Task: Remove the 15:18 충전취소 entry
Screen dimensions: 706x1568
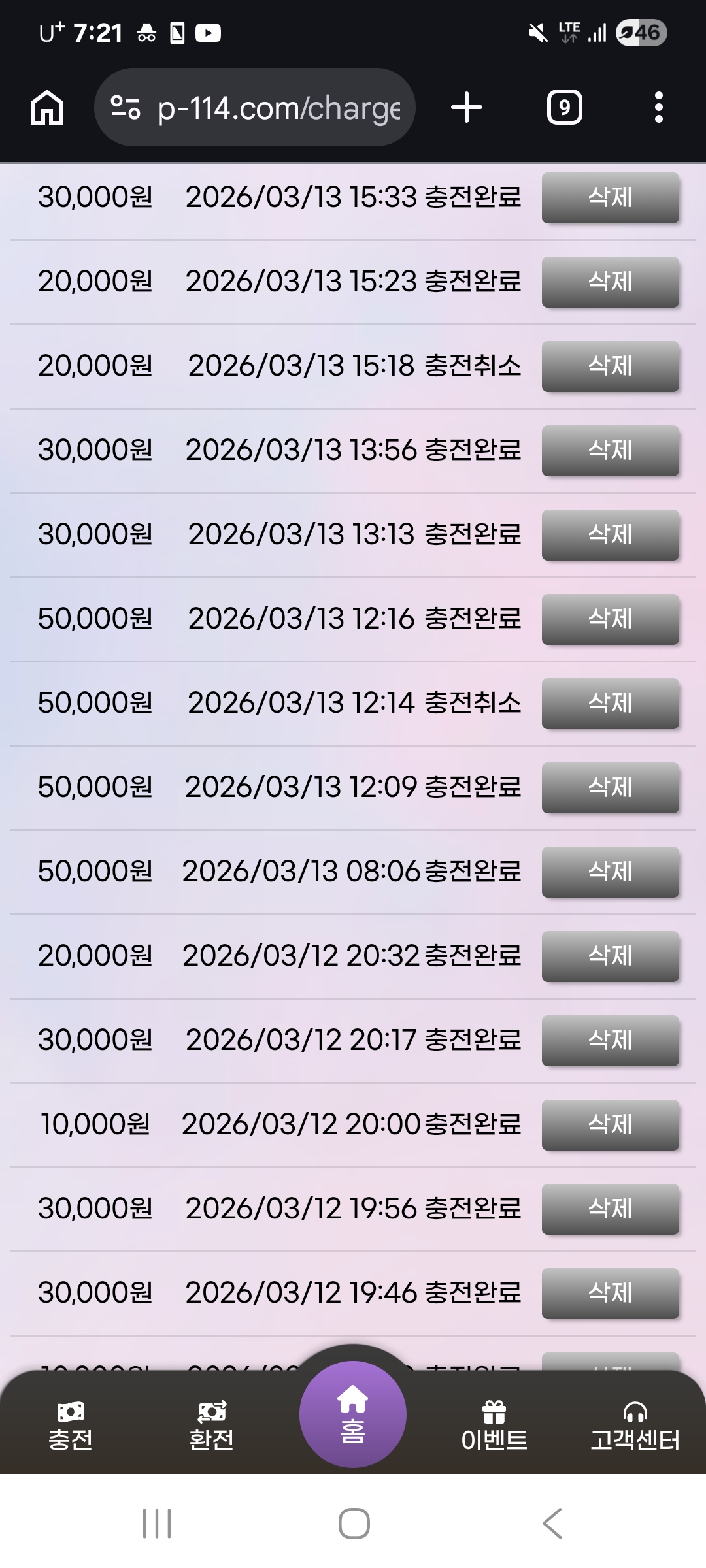Action: tap(610, 367)
